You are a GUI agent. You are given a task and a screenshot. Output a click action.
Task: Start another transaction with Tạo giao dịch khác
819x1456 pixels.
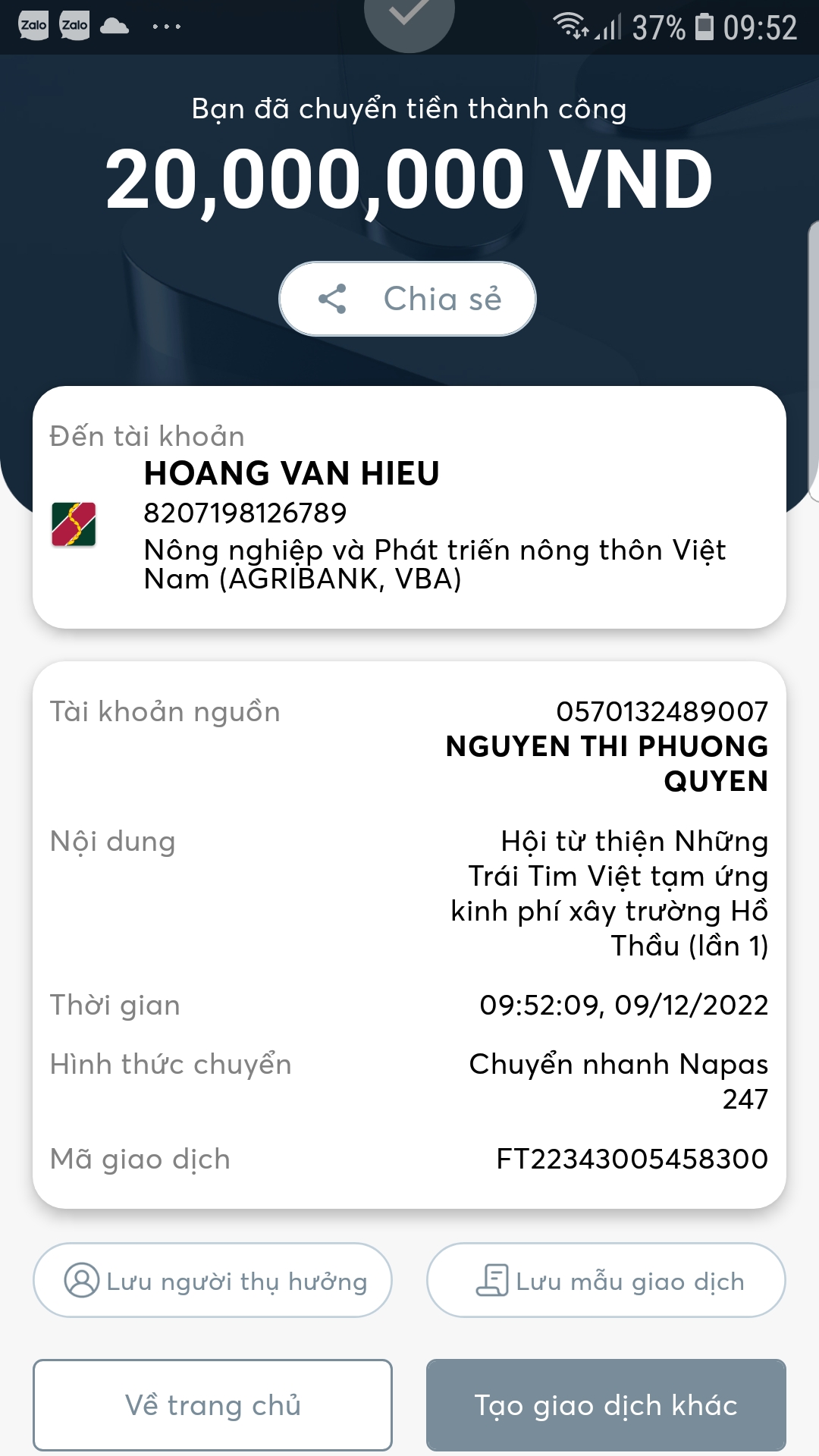point(606,1405)
